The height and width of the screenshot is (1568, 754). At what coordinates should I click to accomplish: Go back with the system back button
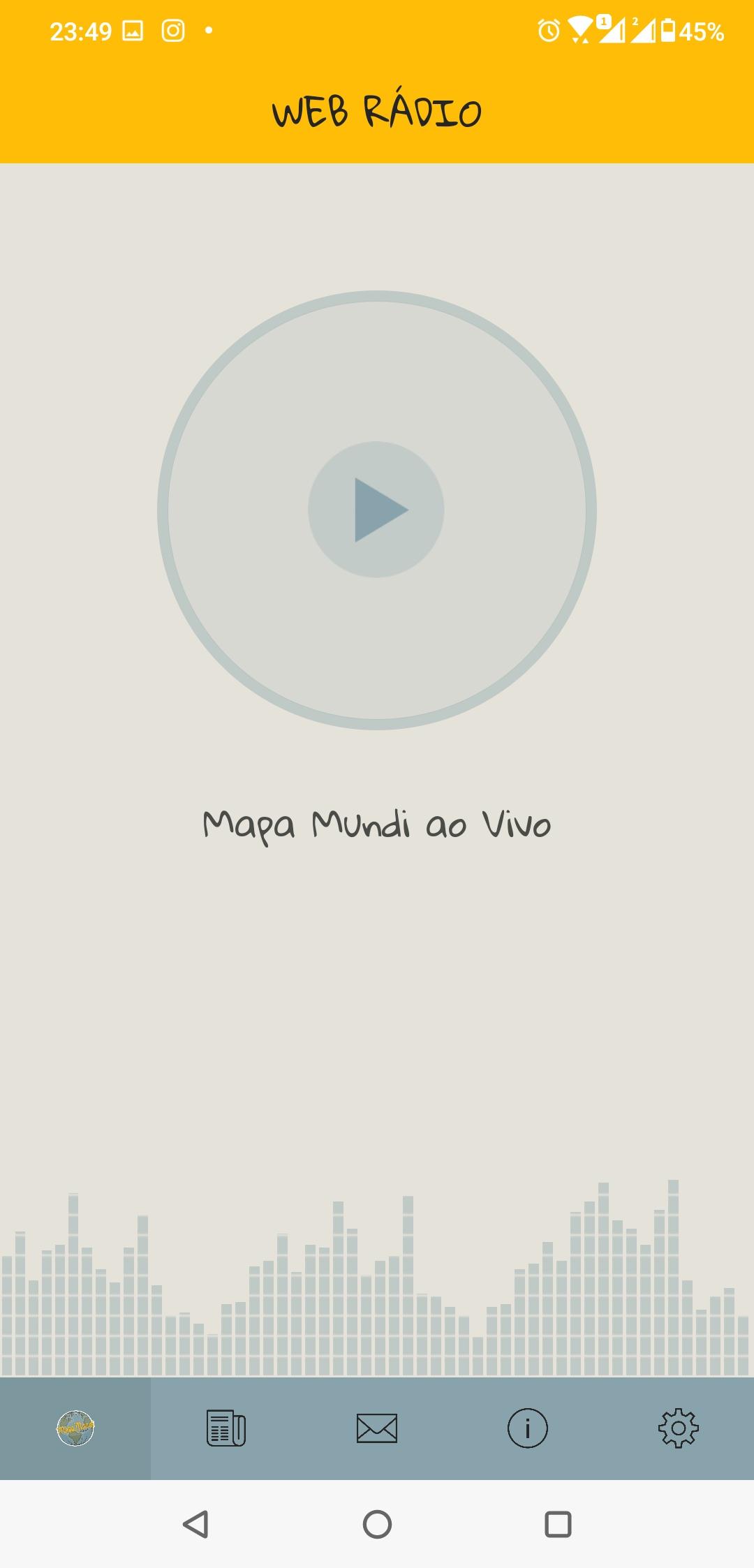click(x=195, y=1524)
